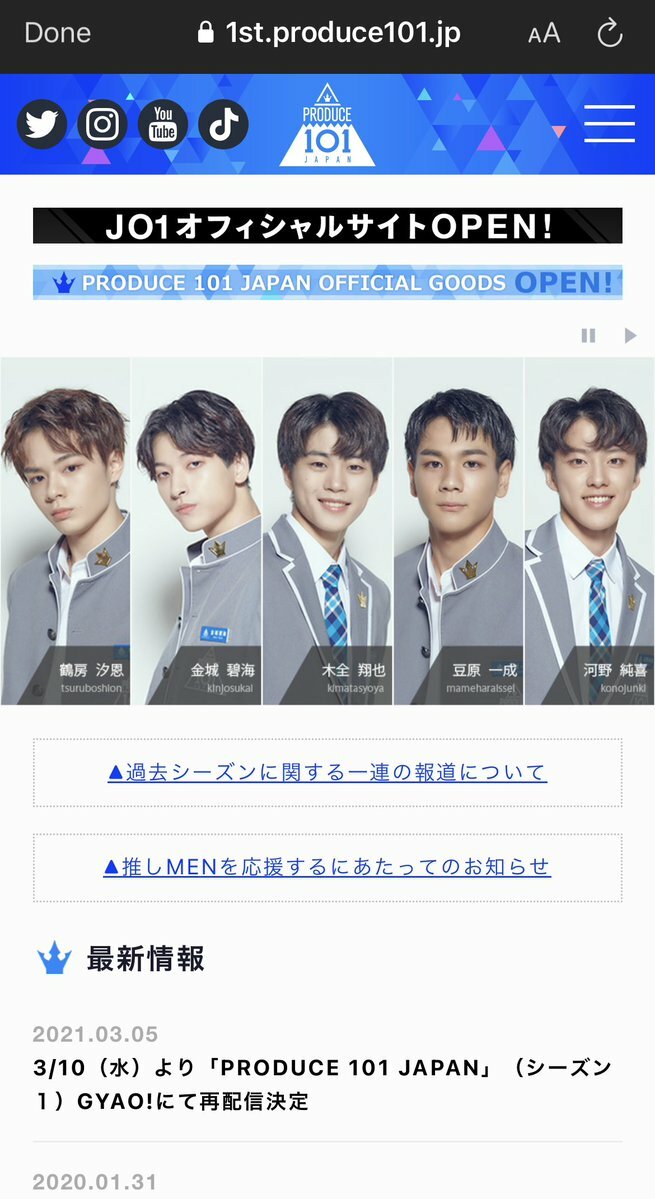
Task: Open the Instagram icon link
Action: [x=102, y=125]
